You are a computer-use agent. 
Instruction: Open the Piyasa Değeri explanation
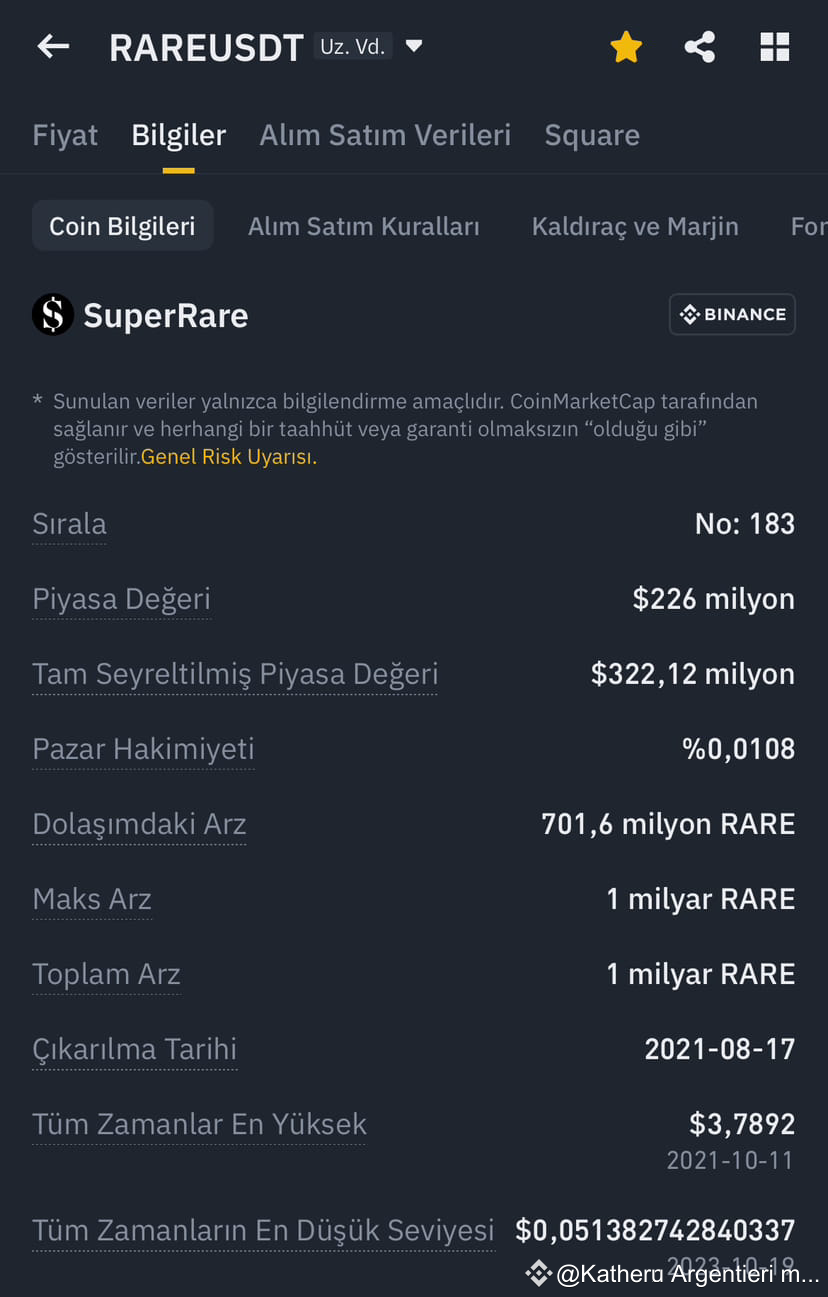pos(121,598)
